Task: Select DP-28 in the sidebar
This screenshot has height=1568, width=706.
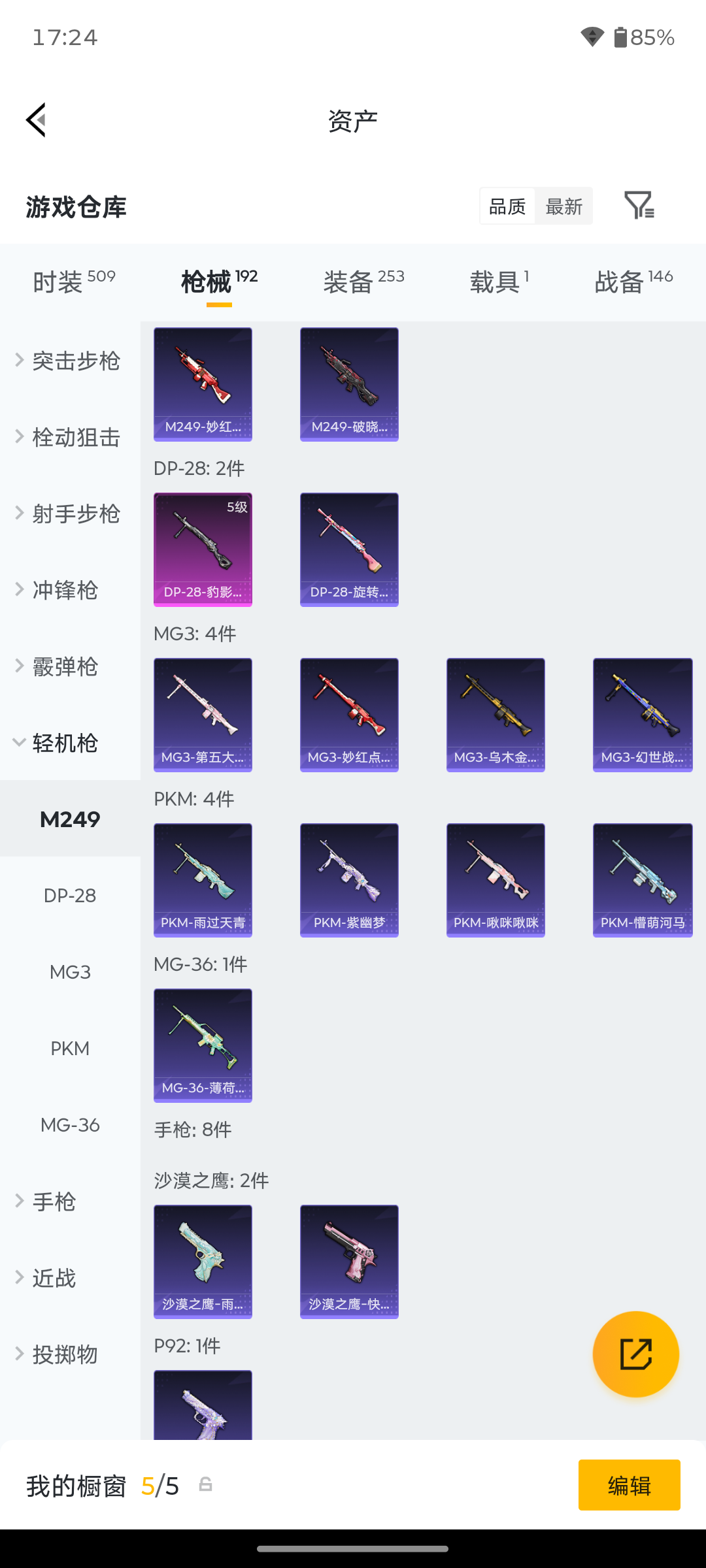Action: (x=70, y=896)
